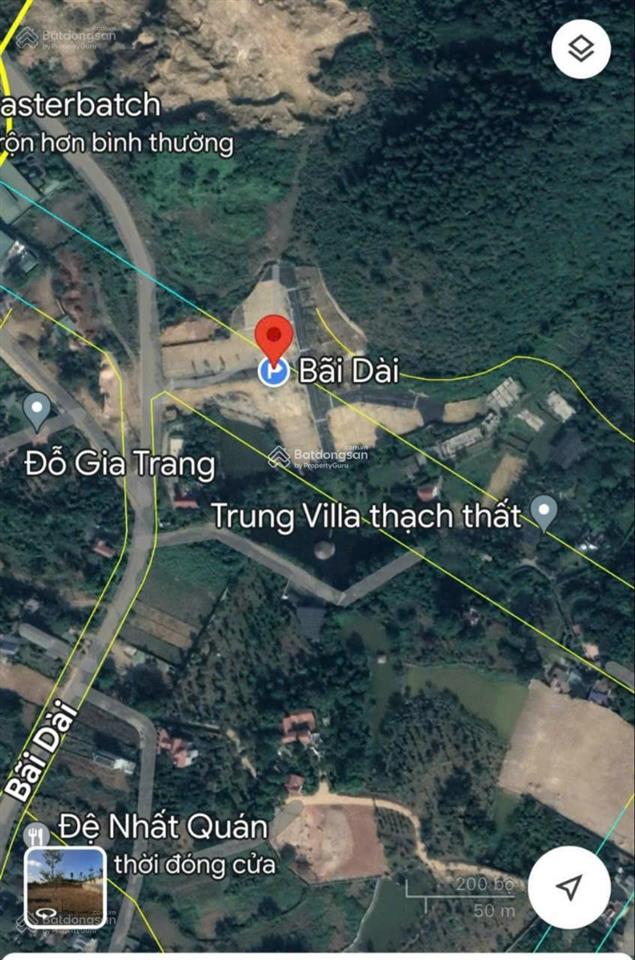This screenshot has width=635, height=960.
Task: Tap the Trung Villa thạch thất marker
Action: pos(544,511)
